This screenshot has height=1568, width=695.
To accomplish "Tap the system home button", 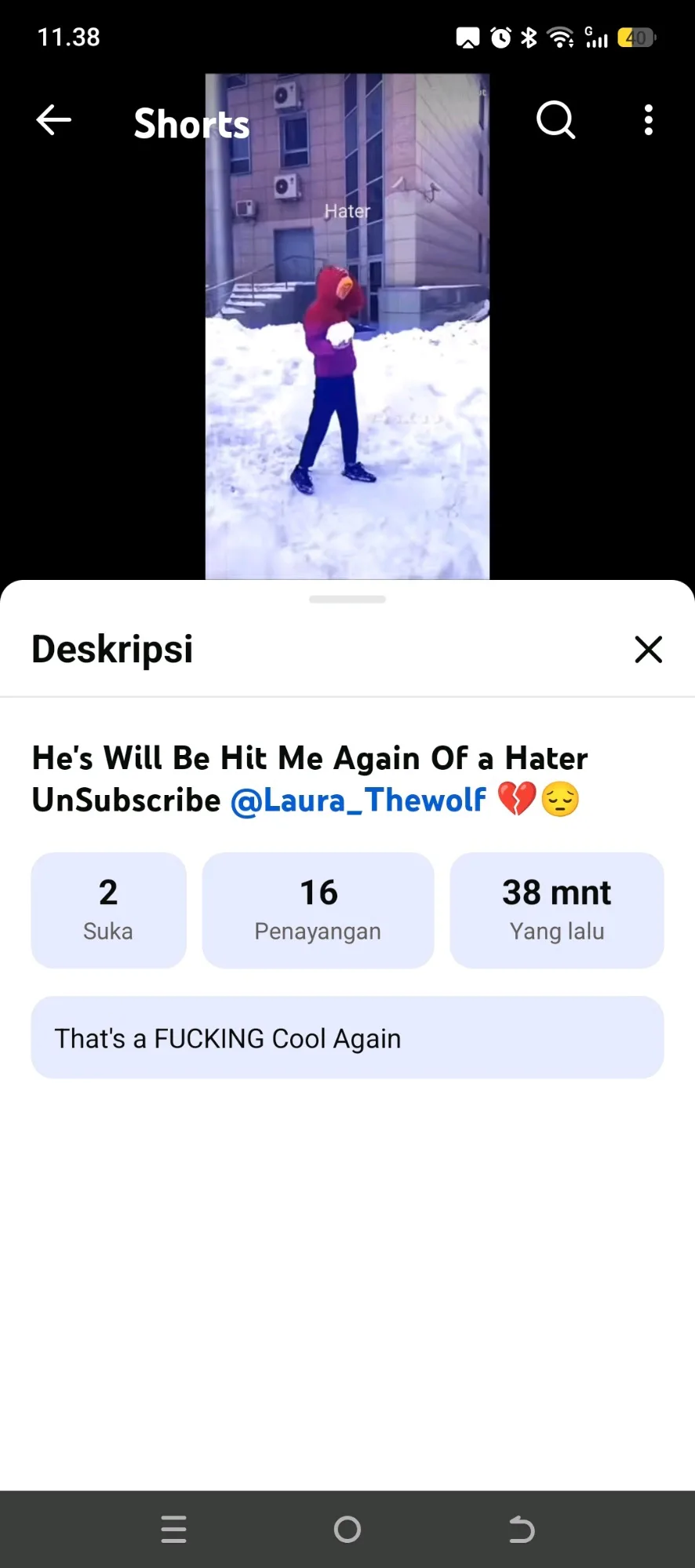I will pos(347,1529).
